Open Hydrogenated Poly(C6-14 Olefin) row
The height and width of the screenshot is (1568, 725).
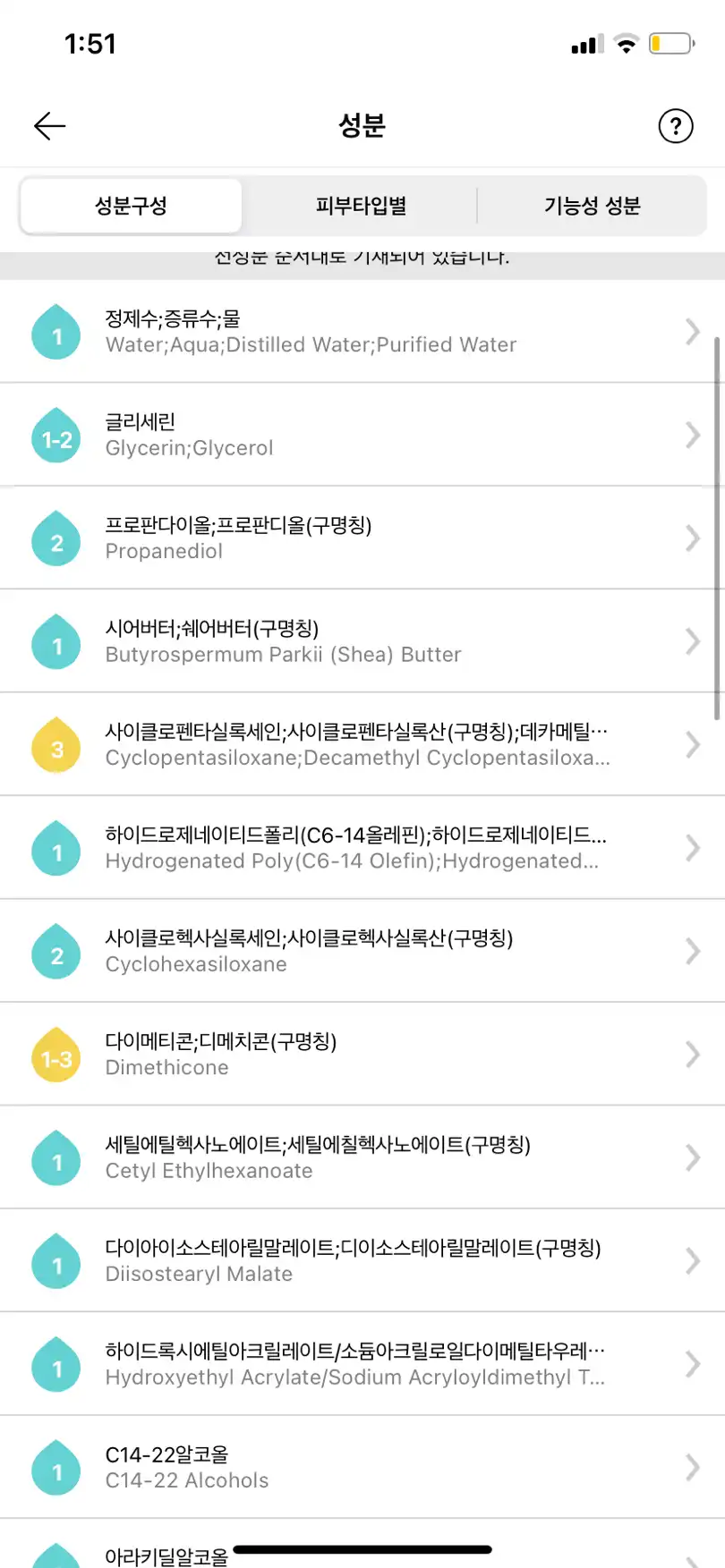[362, 848]
